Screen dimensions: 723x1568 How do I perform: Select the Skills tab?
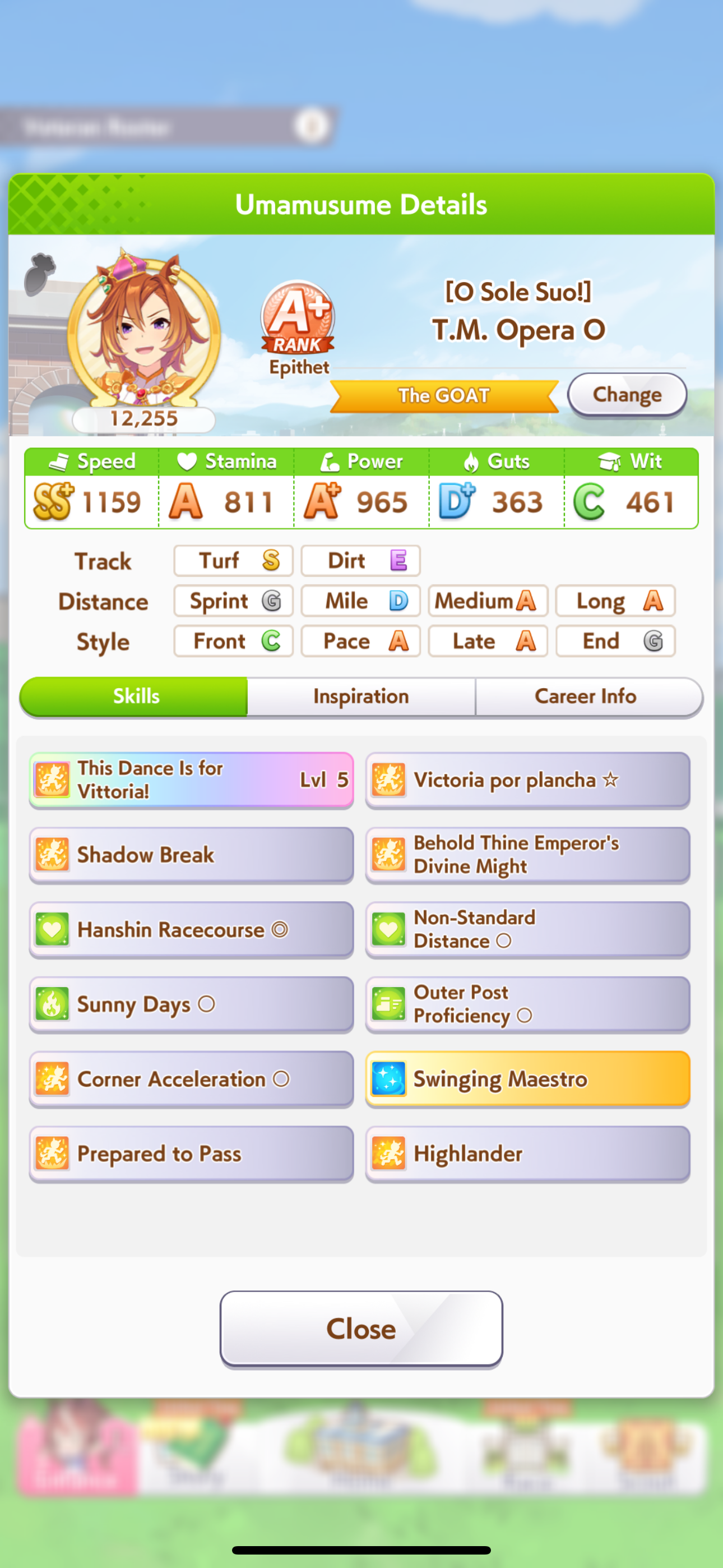(136, 697)
